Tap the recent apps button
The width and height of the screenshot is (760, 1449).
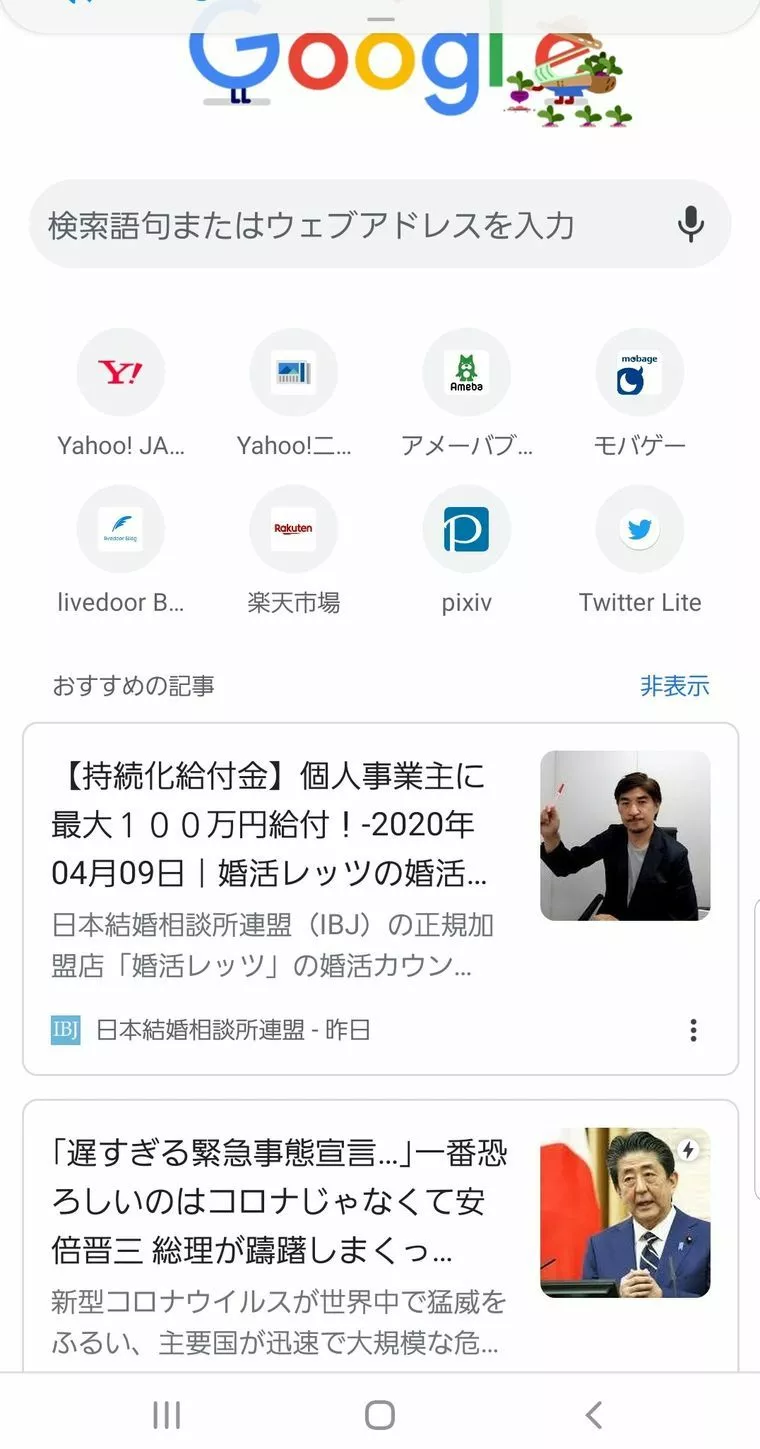click(166, 1413)
